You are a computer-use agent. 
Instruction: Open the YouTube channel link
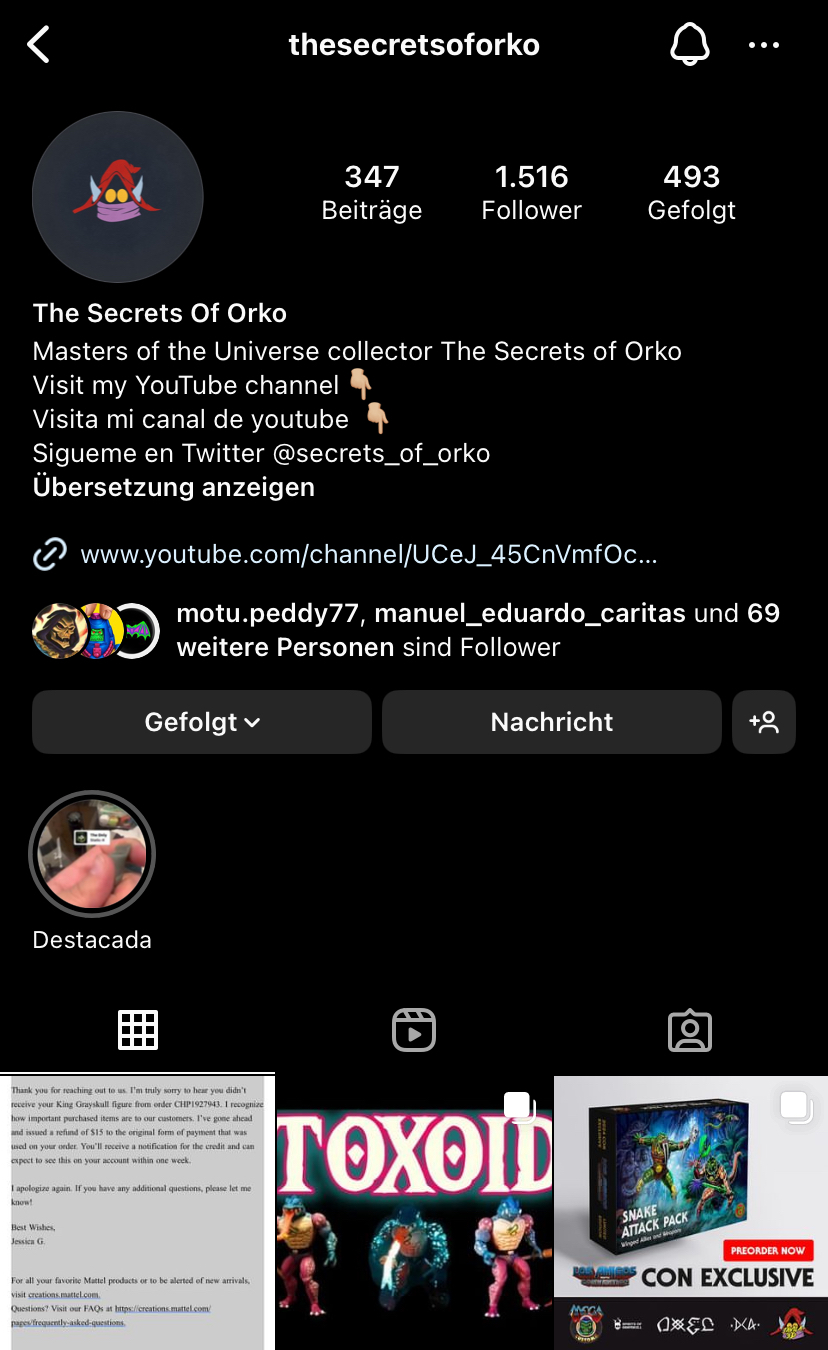click(x=368, y=554)
